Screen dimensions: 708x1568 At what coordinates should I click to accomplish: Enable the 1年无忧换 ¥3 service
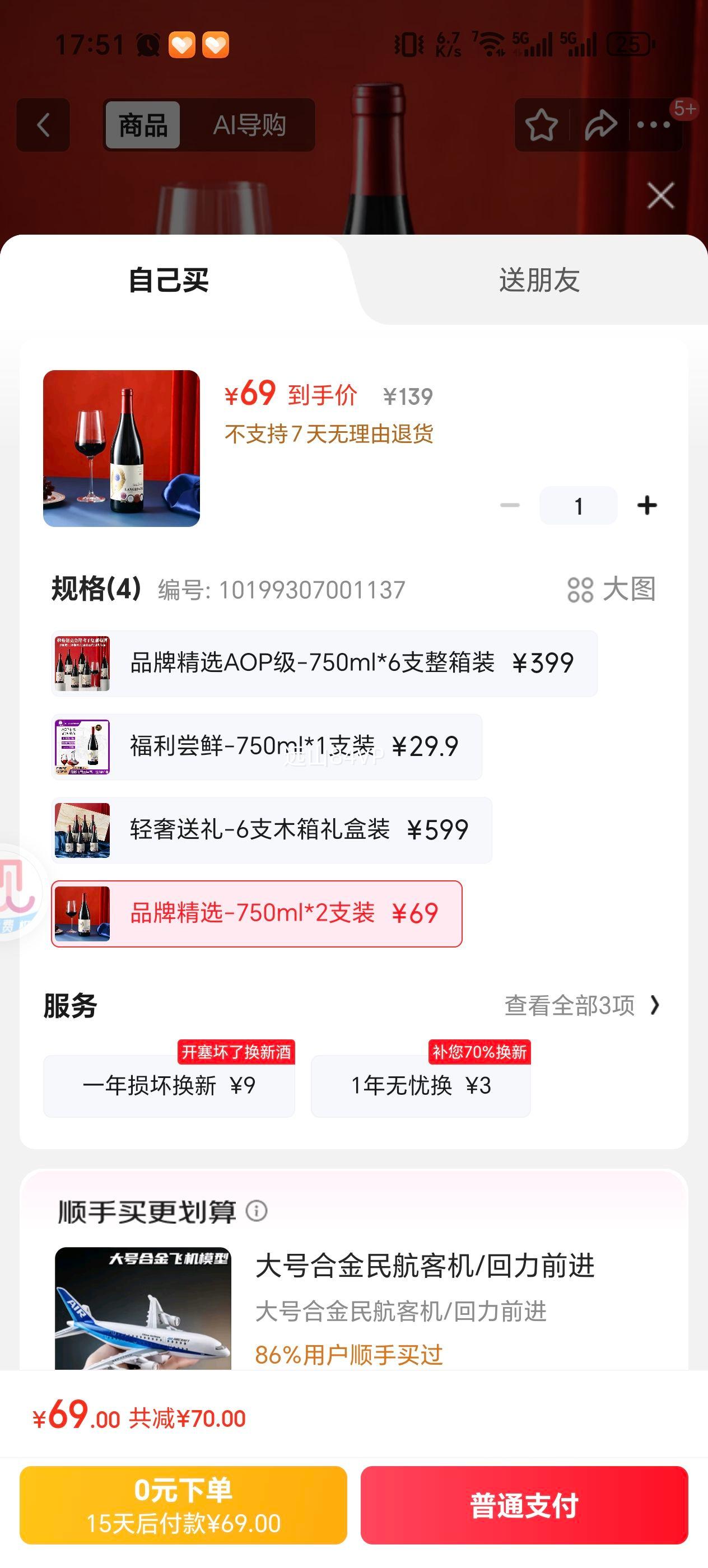(x=421, y=1086)
